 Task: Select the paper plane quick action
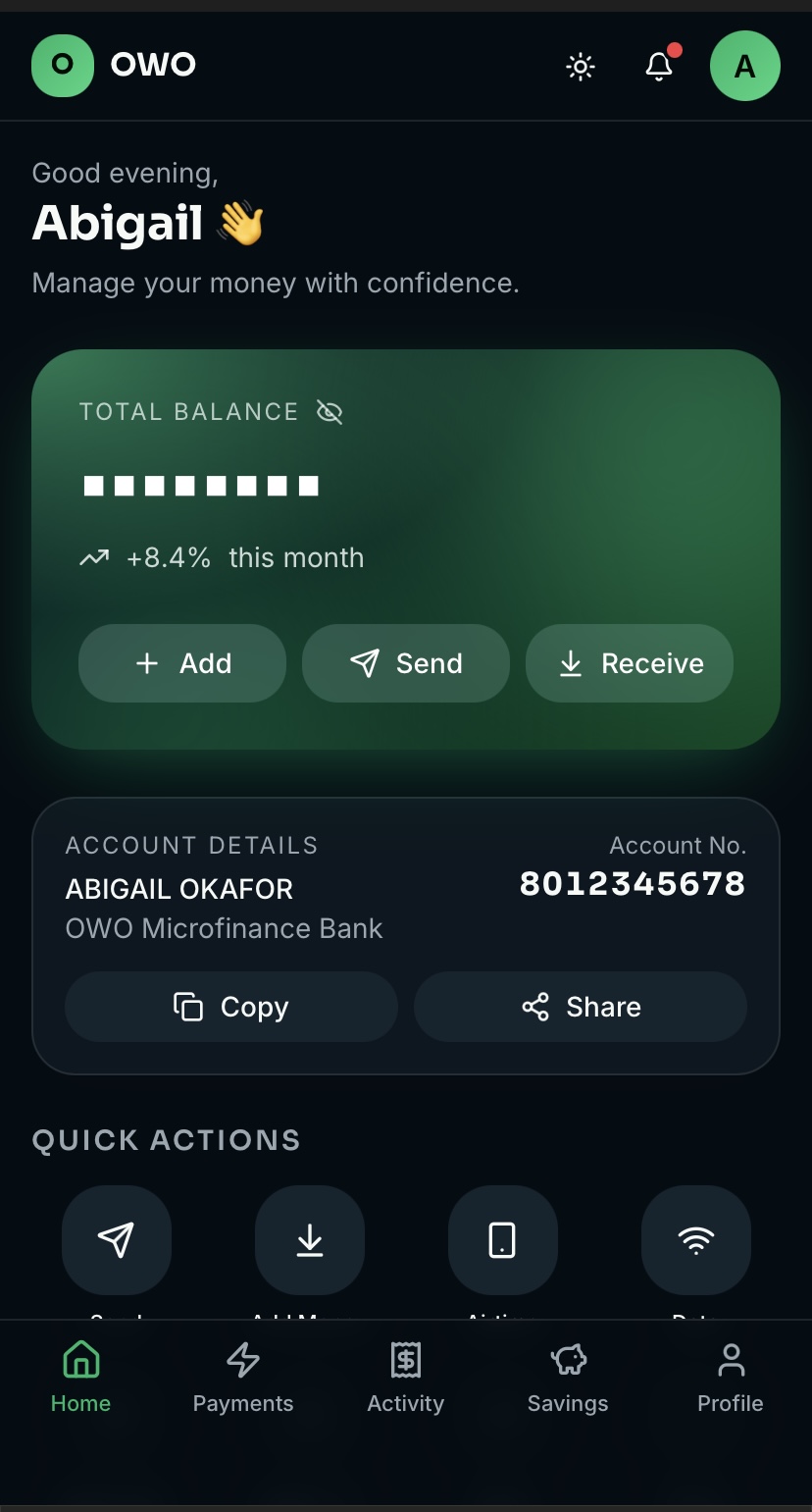point(117,1240)
